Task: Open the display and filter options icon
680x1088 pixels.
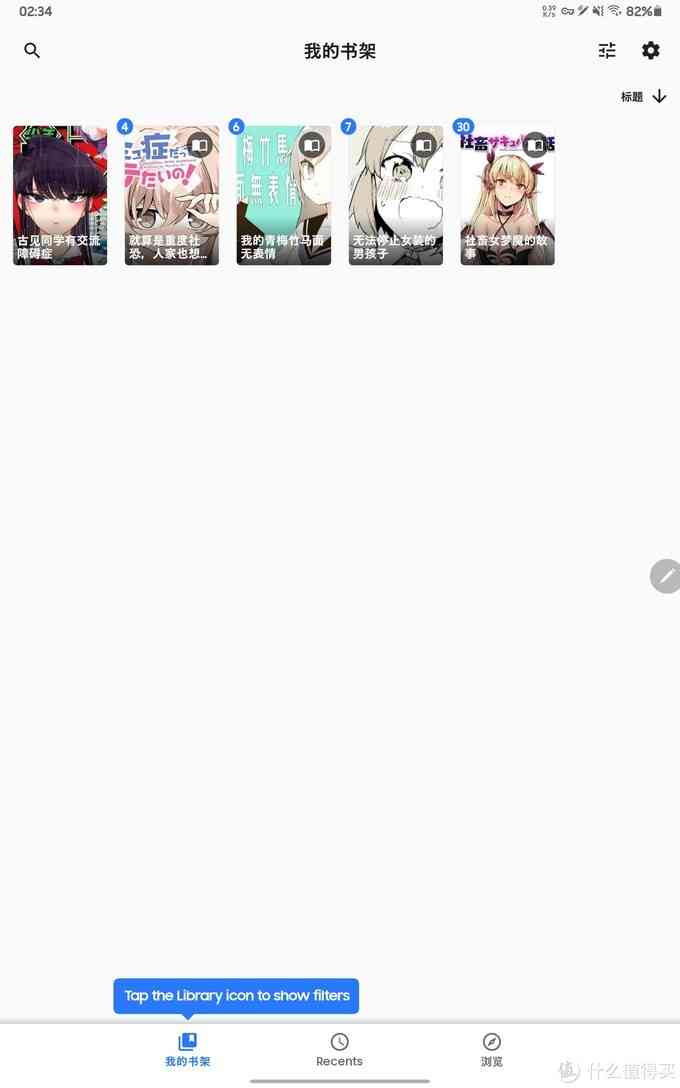Action: click(607, 50)
